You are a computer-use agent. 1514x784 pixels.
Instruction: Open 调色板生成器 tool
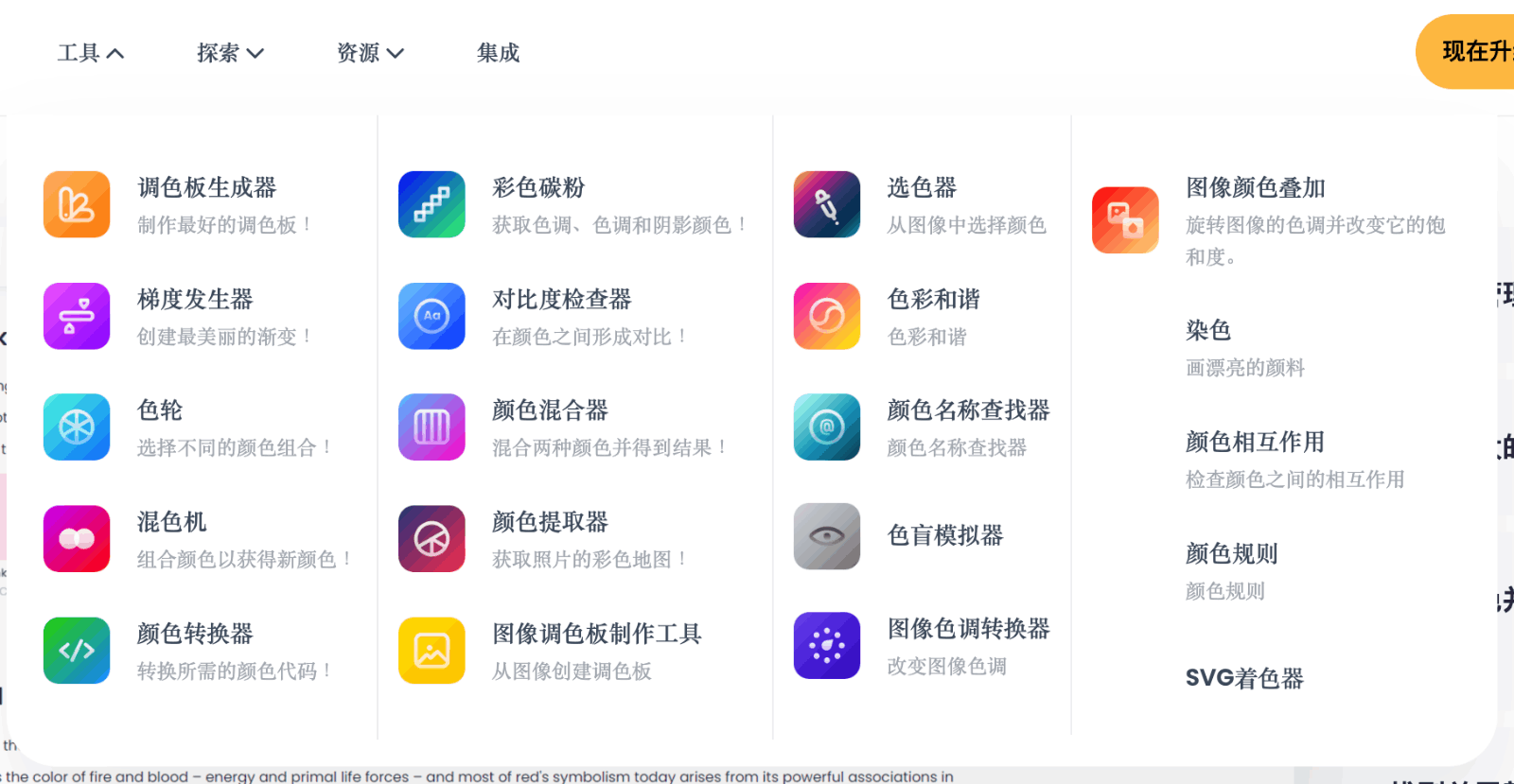206,188
